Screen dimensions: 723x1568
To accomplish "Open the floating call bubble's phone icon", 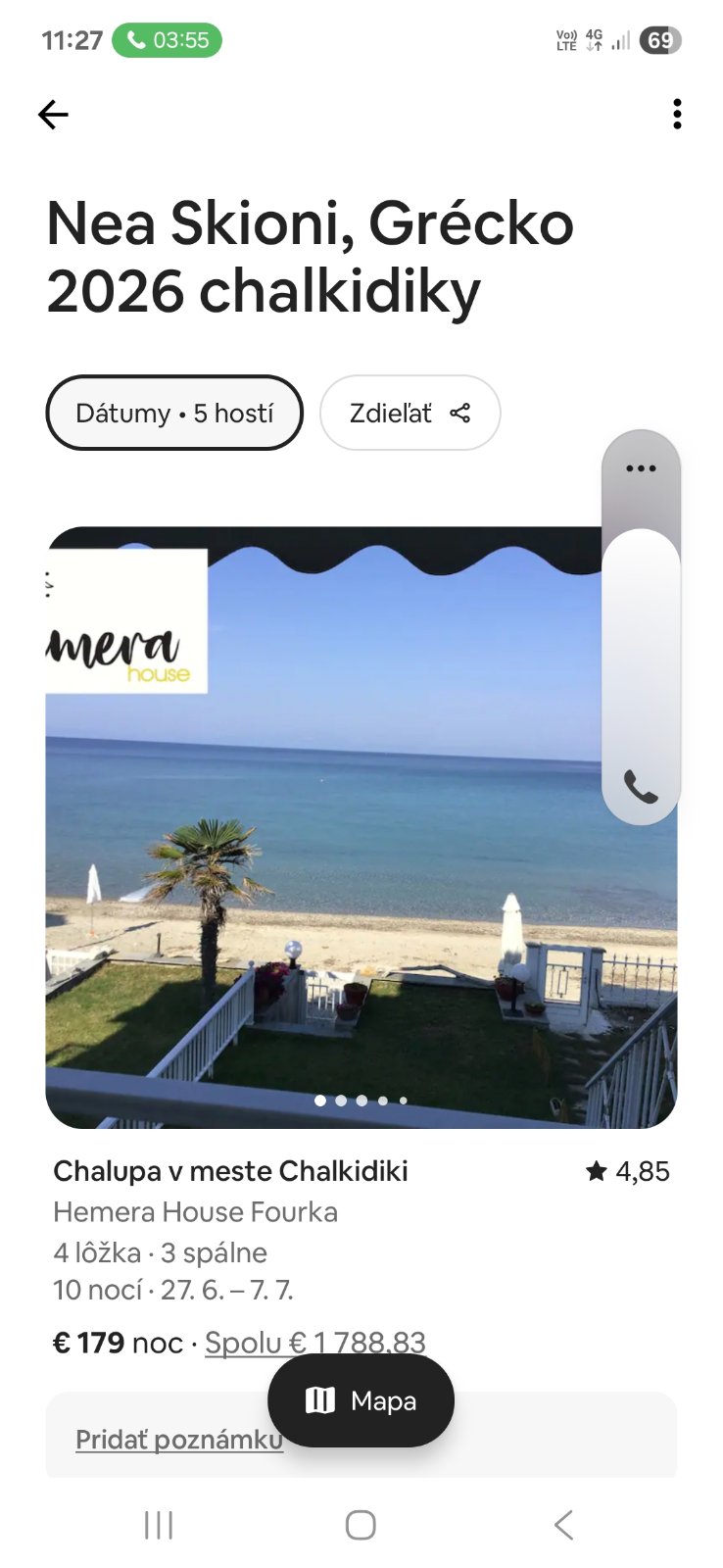I will [x=641, y=786].
